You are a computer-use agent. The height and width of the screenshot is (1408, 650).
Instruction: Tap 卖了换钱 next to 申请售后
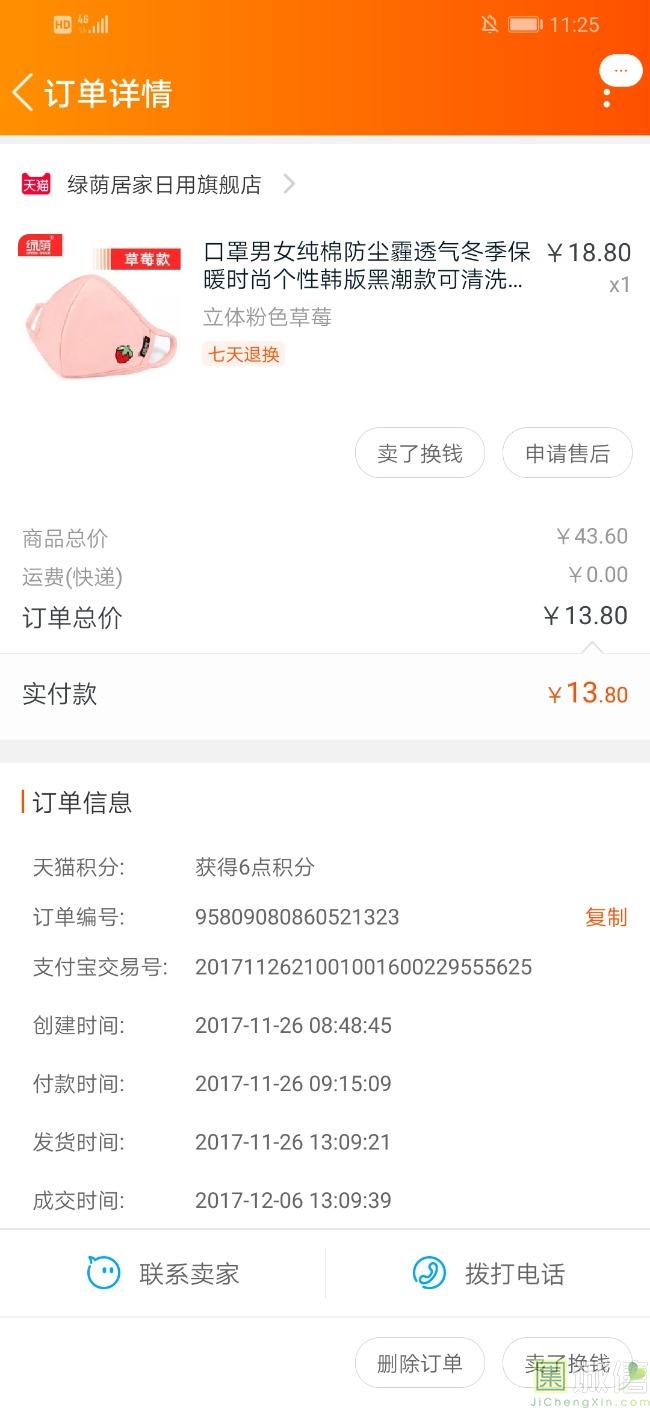420,454
